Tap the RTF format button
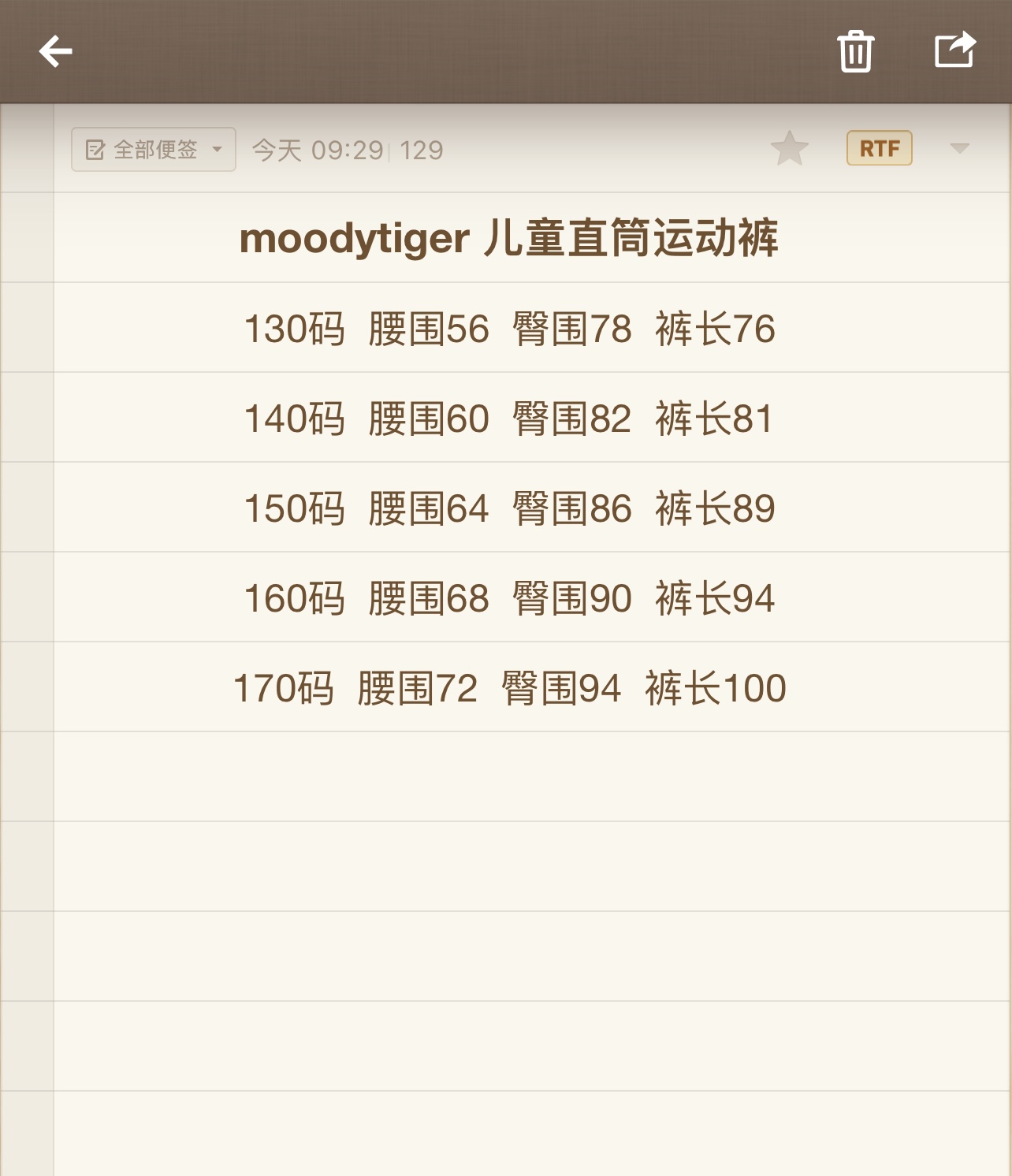The image size is (1012, 1176). 880,148
